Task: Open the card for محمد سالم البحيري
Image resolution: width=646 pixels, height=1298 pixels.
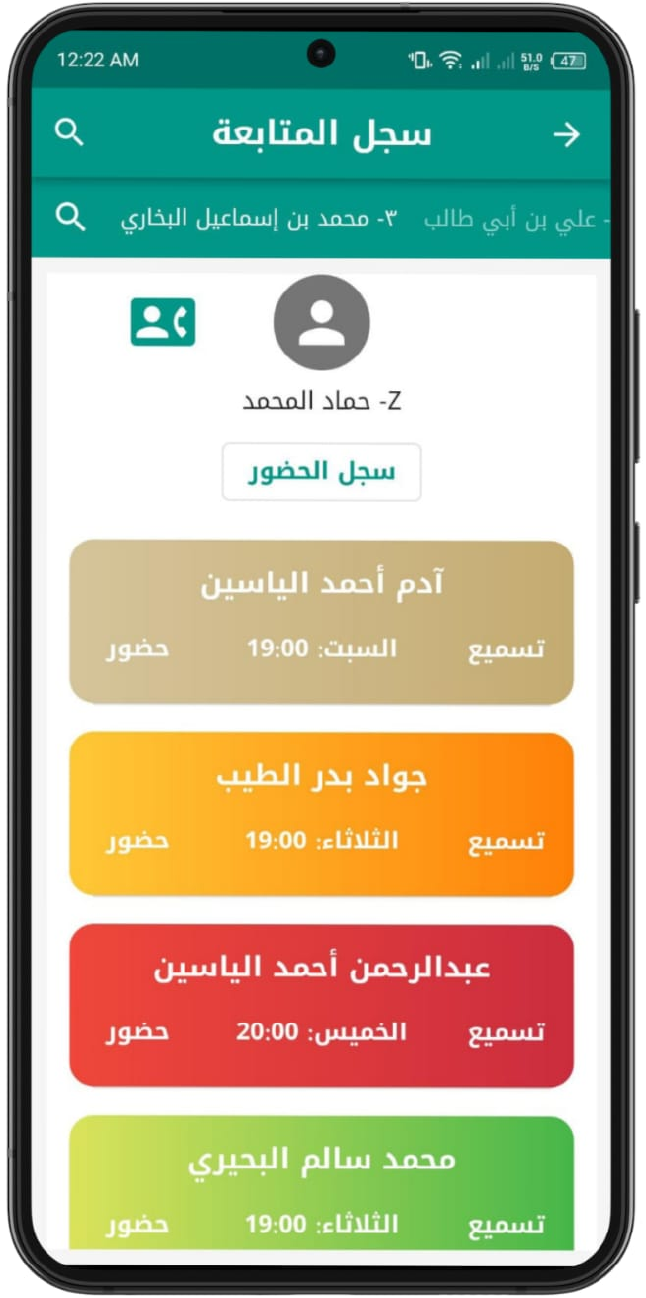Action: 321,1185
